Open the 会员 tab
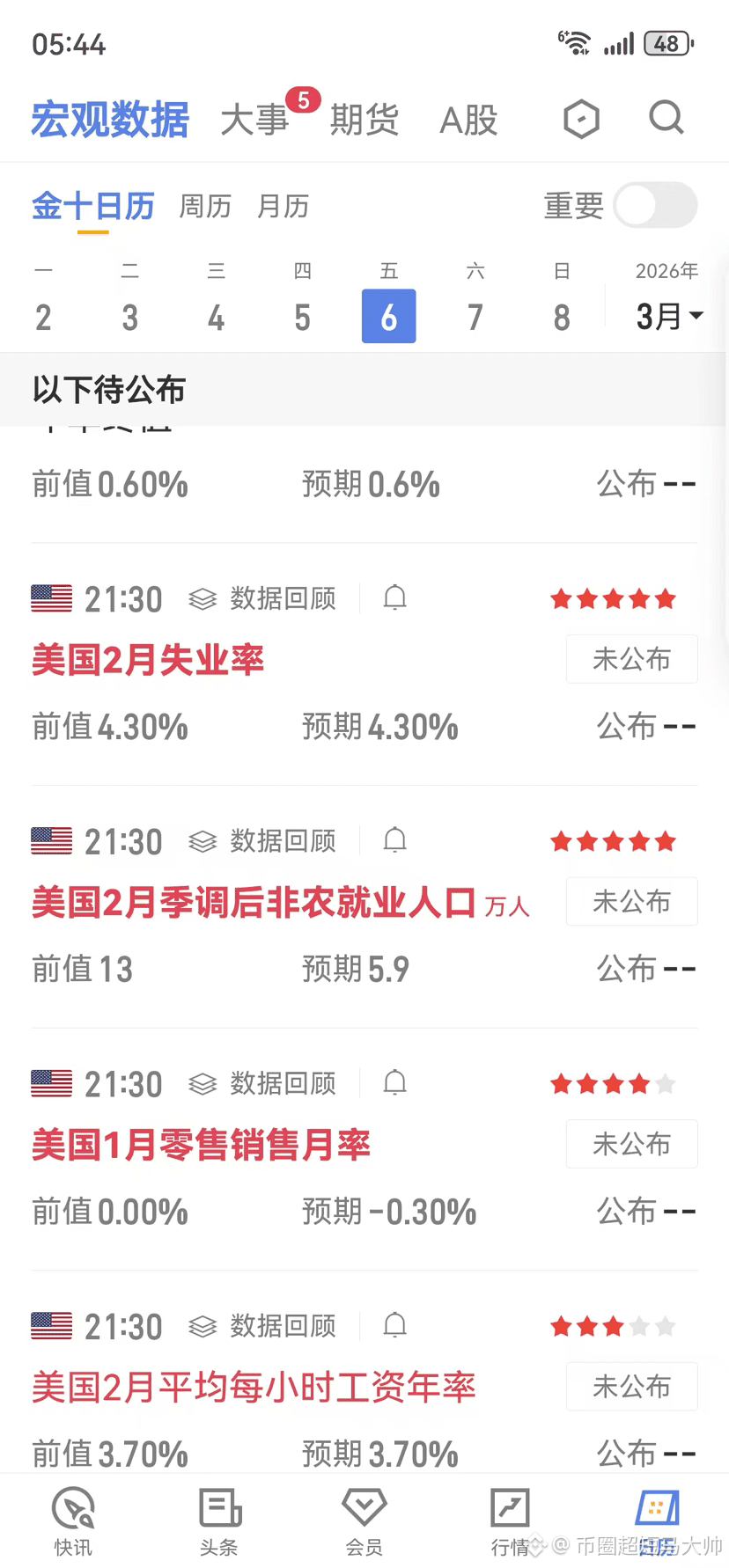729x1568 pixels. pyautogui.click(x=364, y=1520)
